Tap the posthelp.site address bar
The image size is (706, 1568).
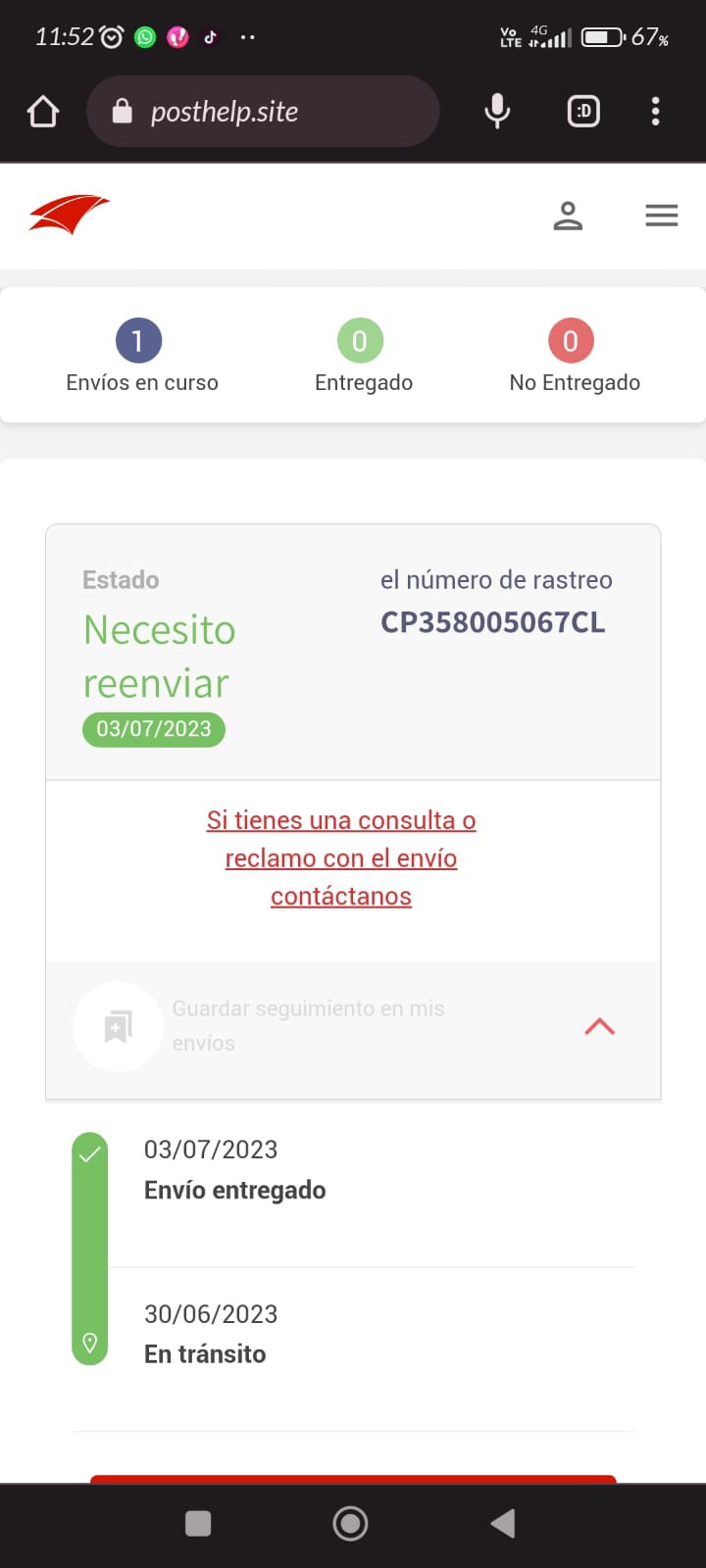(262, 112)
